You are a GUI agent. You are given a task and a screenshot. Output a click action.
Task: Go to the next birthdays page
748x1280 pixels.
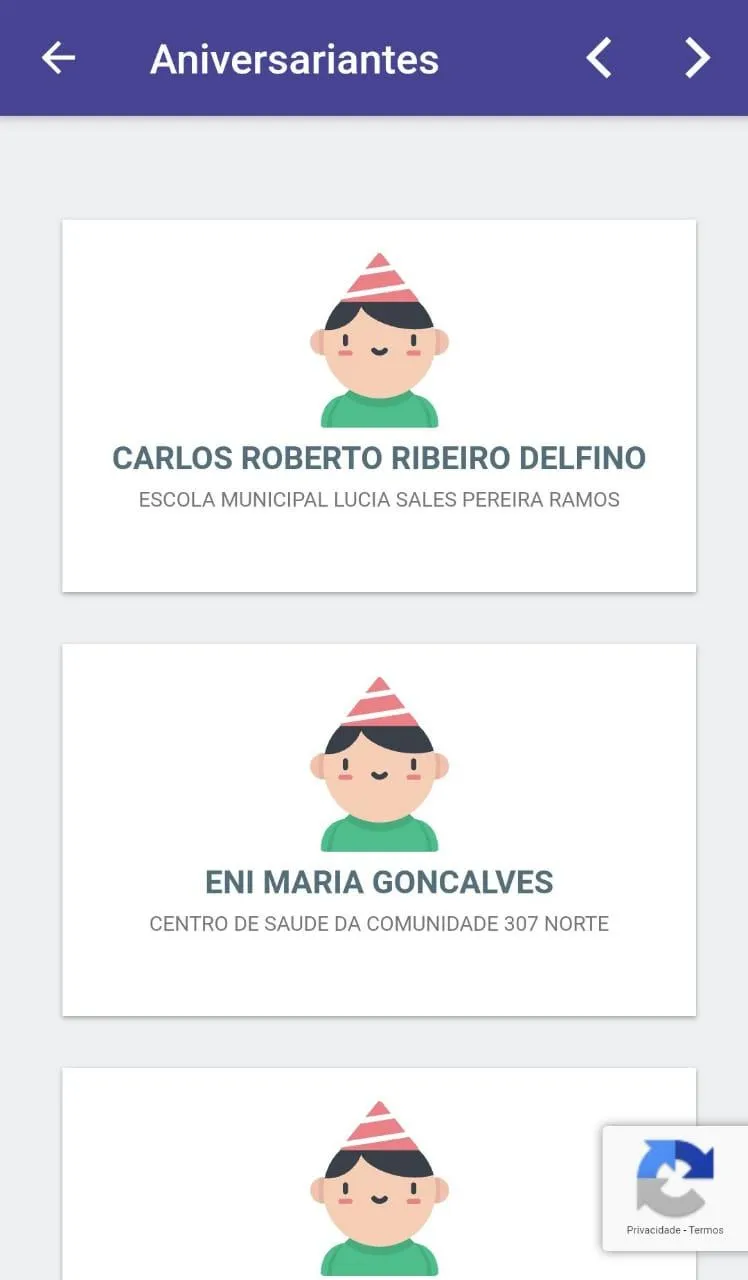pyautogui.click(x=697, y=58)
